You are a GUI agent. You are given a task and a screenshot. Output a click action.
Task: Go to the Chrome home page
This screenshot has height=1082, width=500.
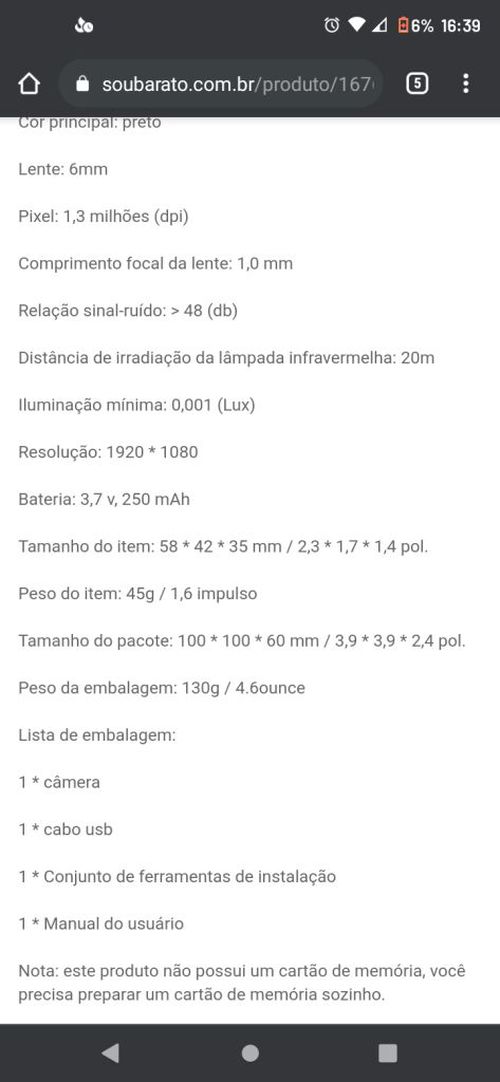29,84
